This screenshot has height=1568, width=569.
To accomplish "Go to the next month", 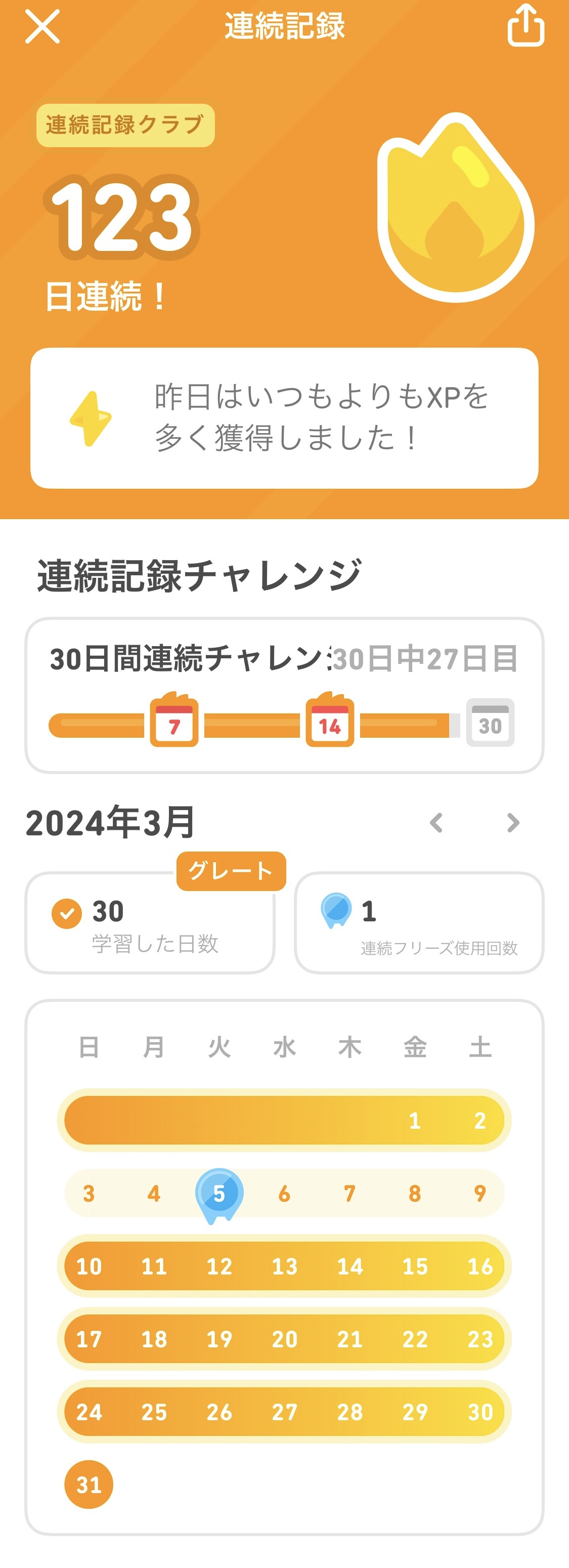I will point(513,822).
